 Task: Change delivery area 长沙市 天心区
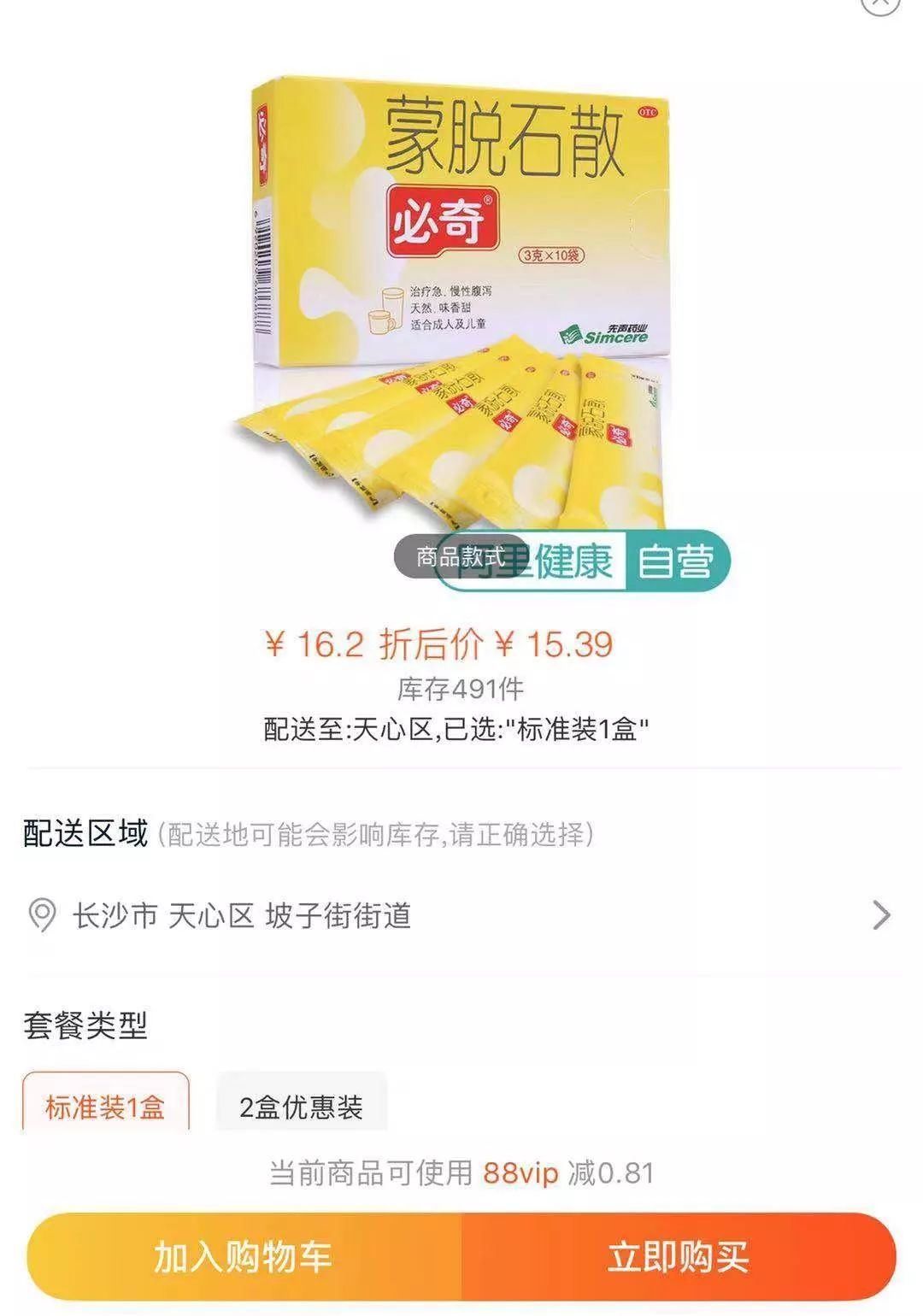tap(461, 916)
